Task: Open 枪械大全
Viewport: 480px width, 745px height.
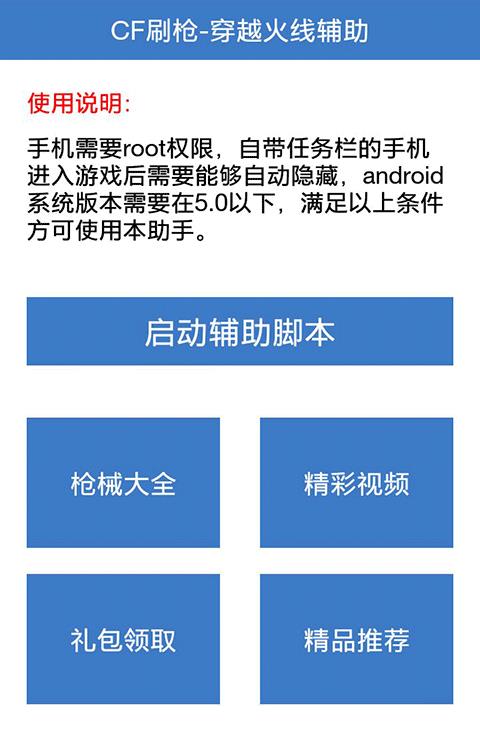Action: coord(123,483)
